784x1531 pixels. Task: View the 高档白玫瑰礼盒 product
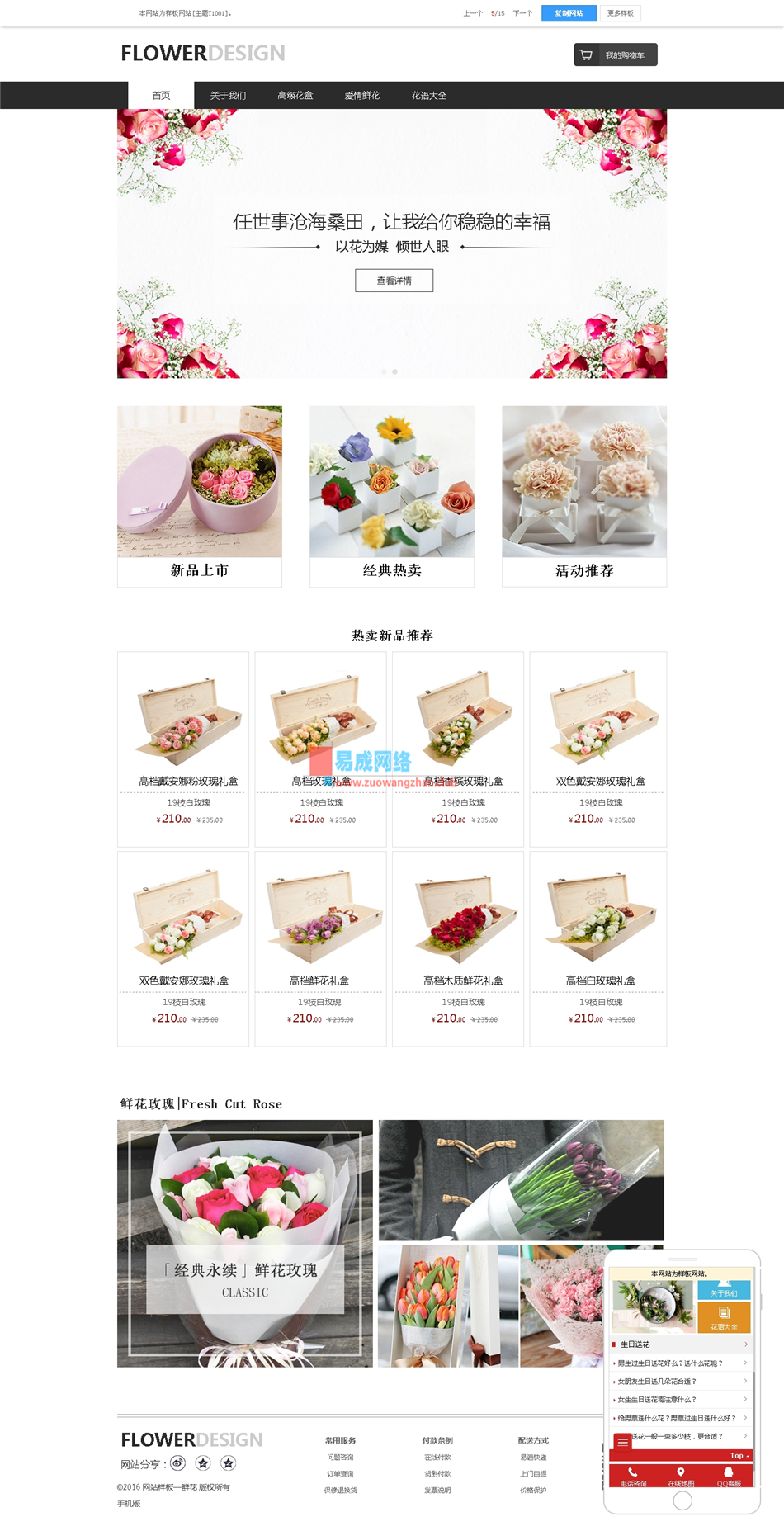(601, 981)
